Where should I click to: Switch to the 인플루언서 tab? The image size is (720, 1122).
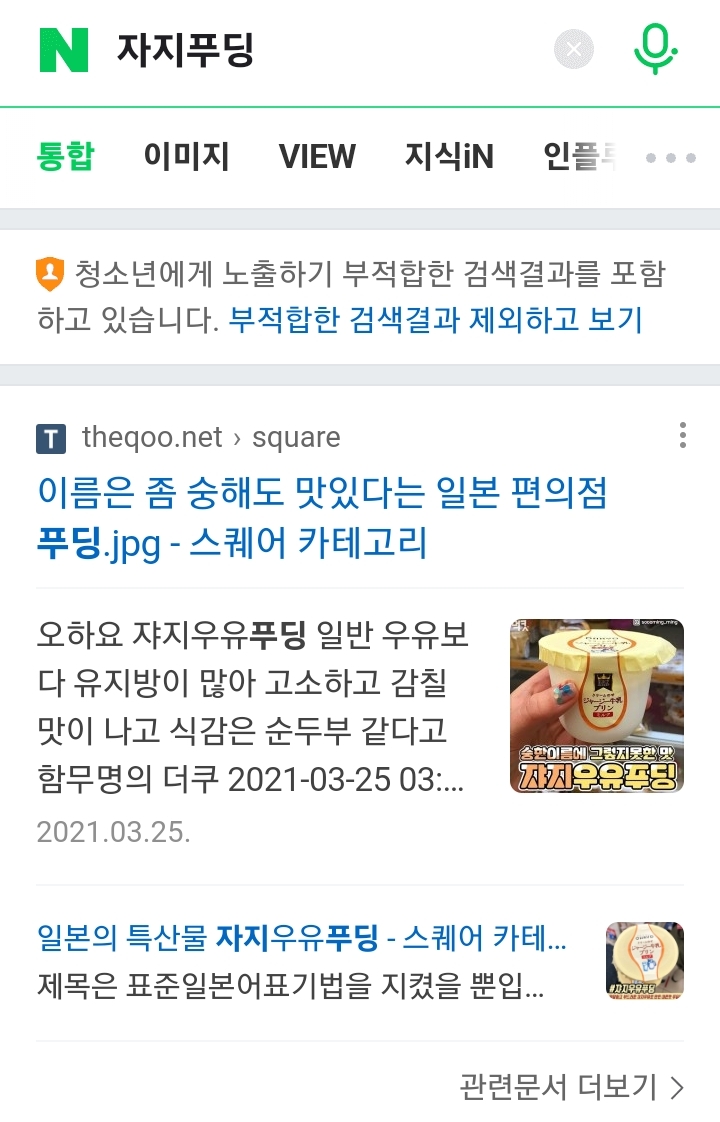[x=578, y=156]
